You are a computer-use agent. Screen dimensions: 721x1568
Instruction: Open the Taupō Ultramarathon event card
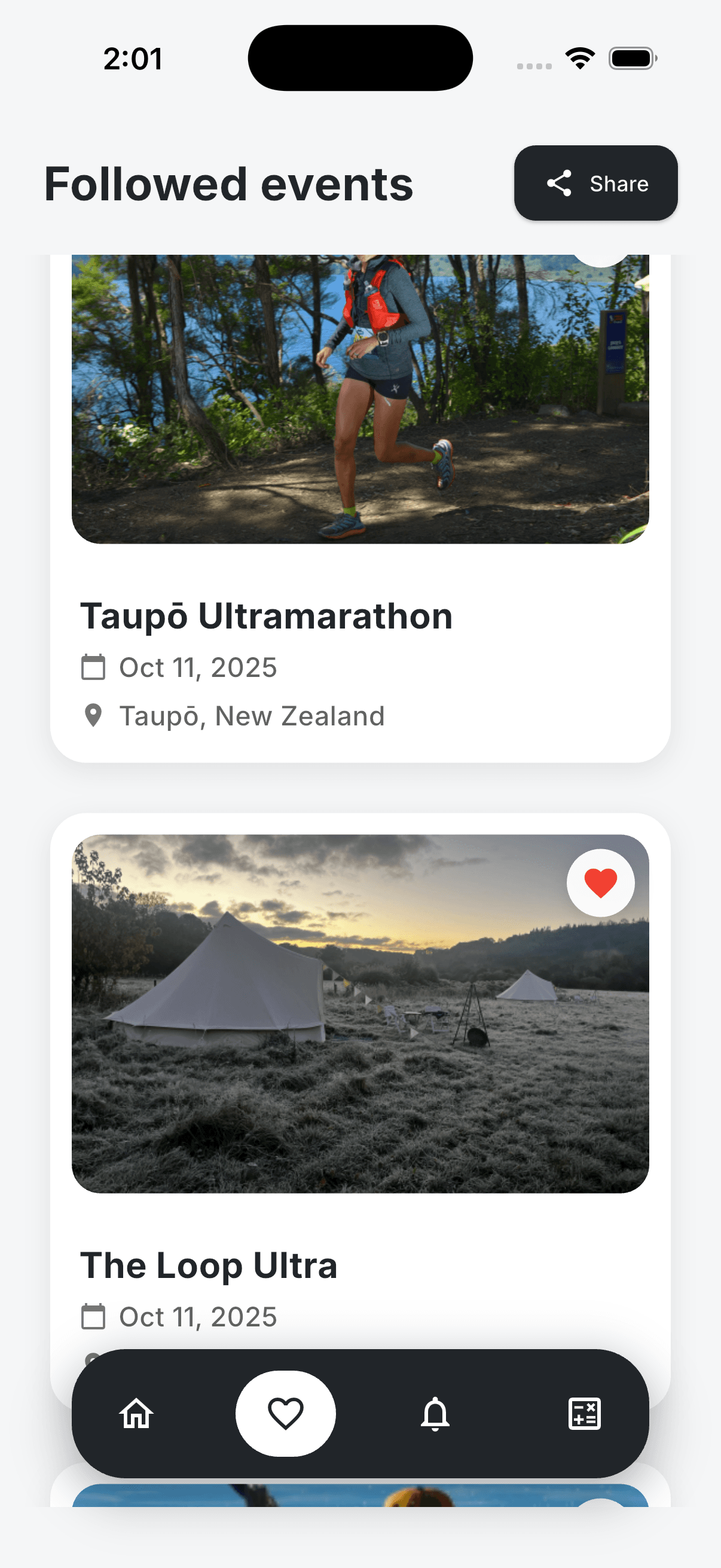pos(266,616)
